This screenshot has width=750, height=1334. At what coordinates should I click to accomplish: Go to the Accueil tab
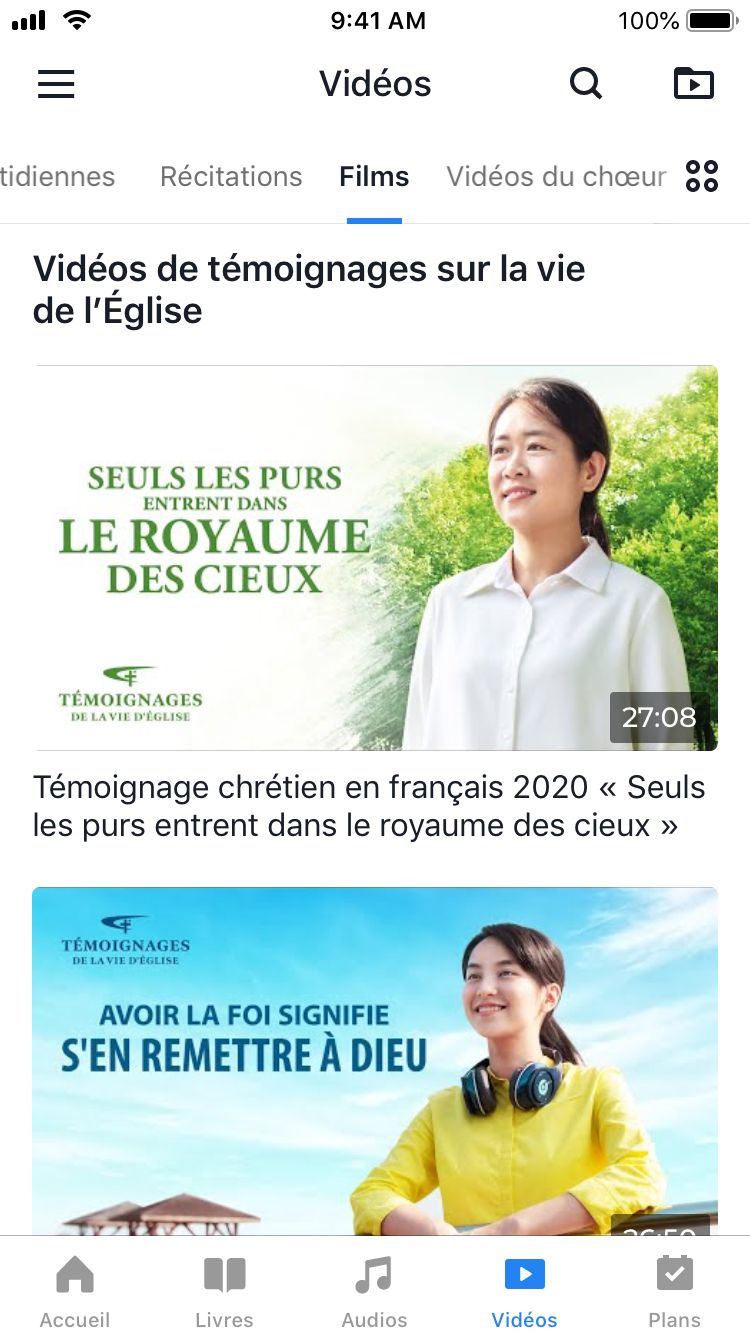(x=75, y=1290)
